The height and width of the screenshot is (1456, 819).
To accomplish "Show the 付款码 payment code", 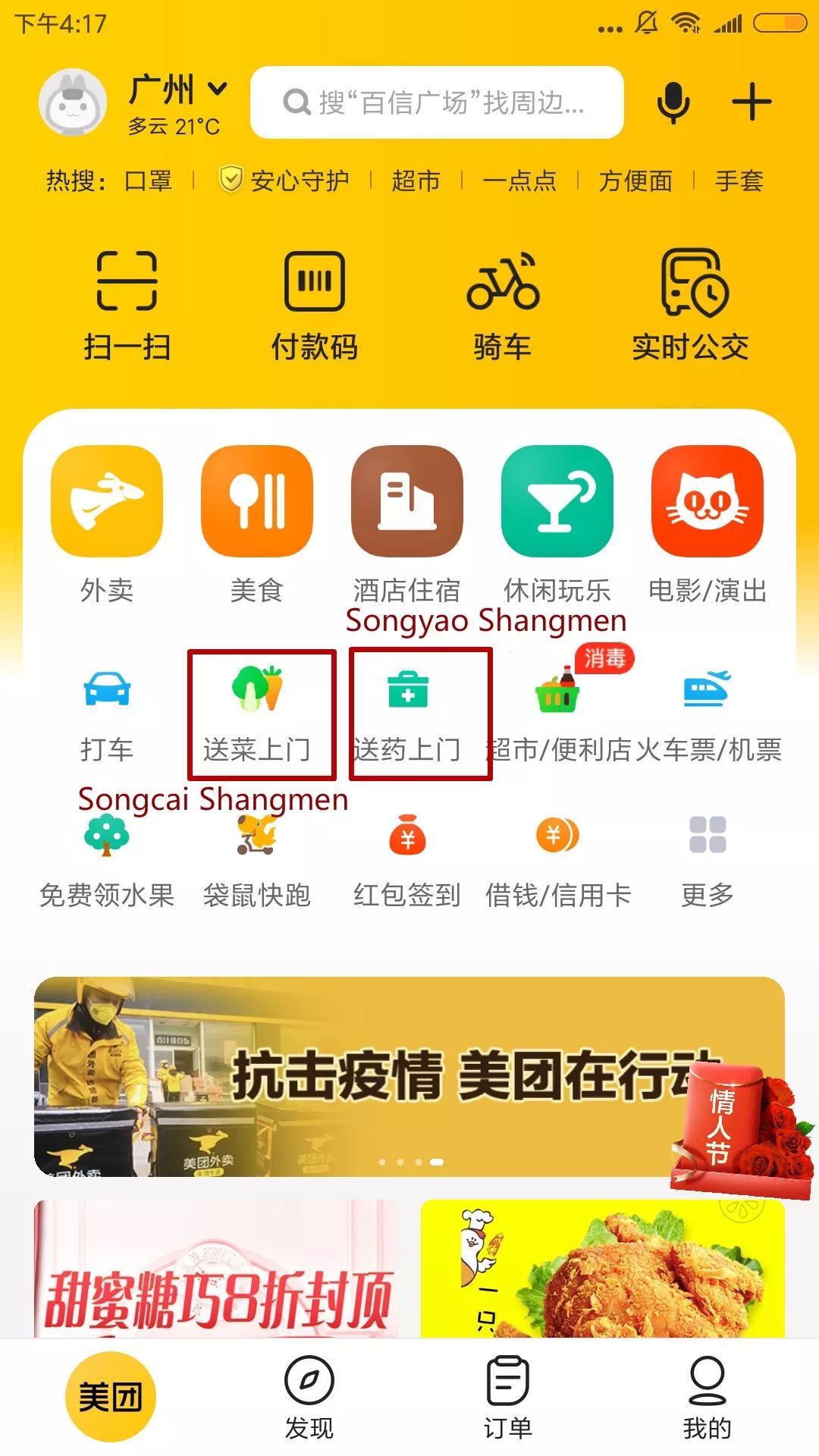I will tap(314, 303).
